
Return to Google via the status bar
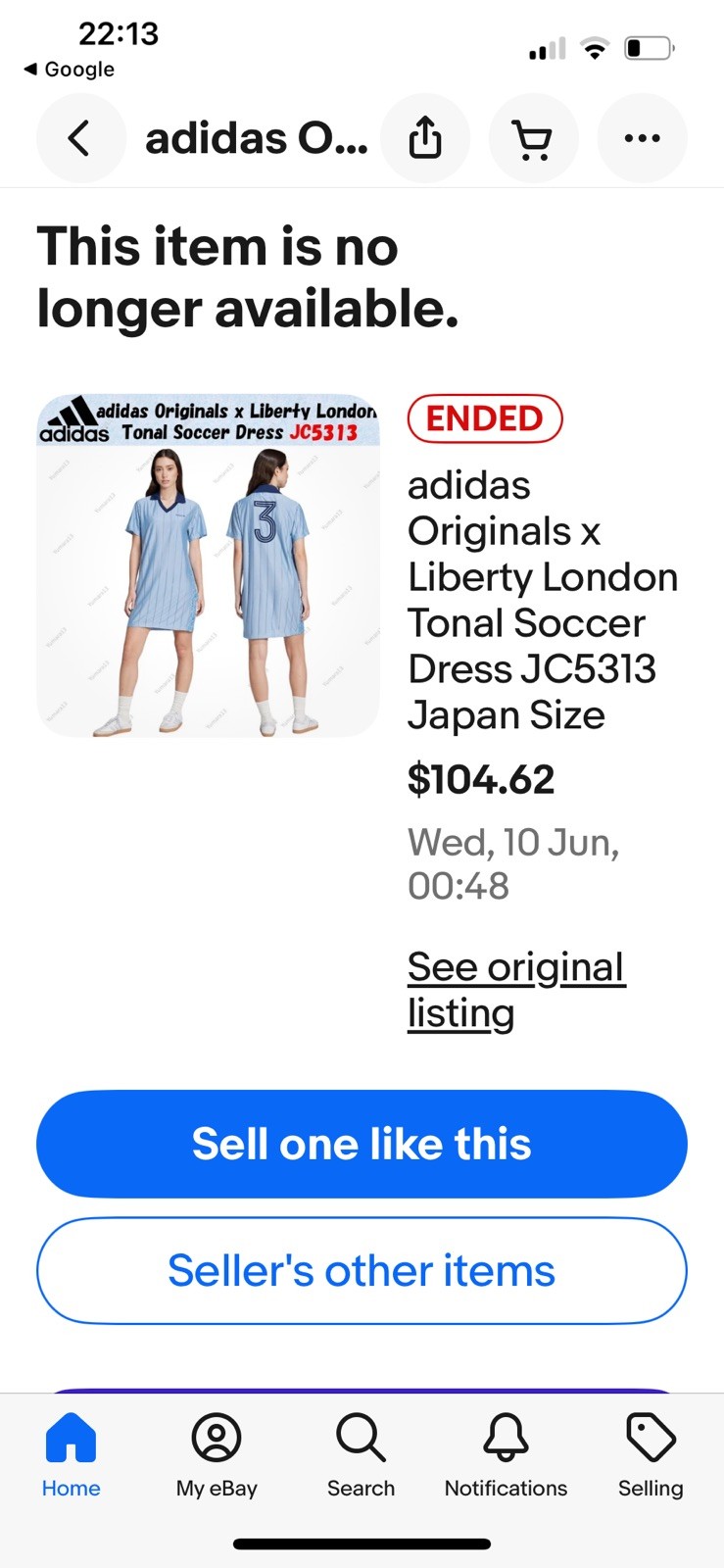pos(69,70)
